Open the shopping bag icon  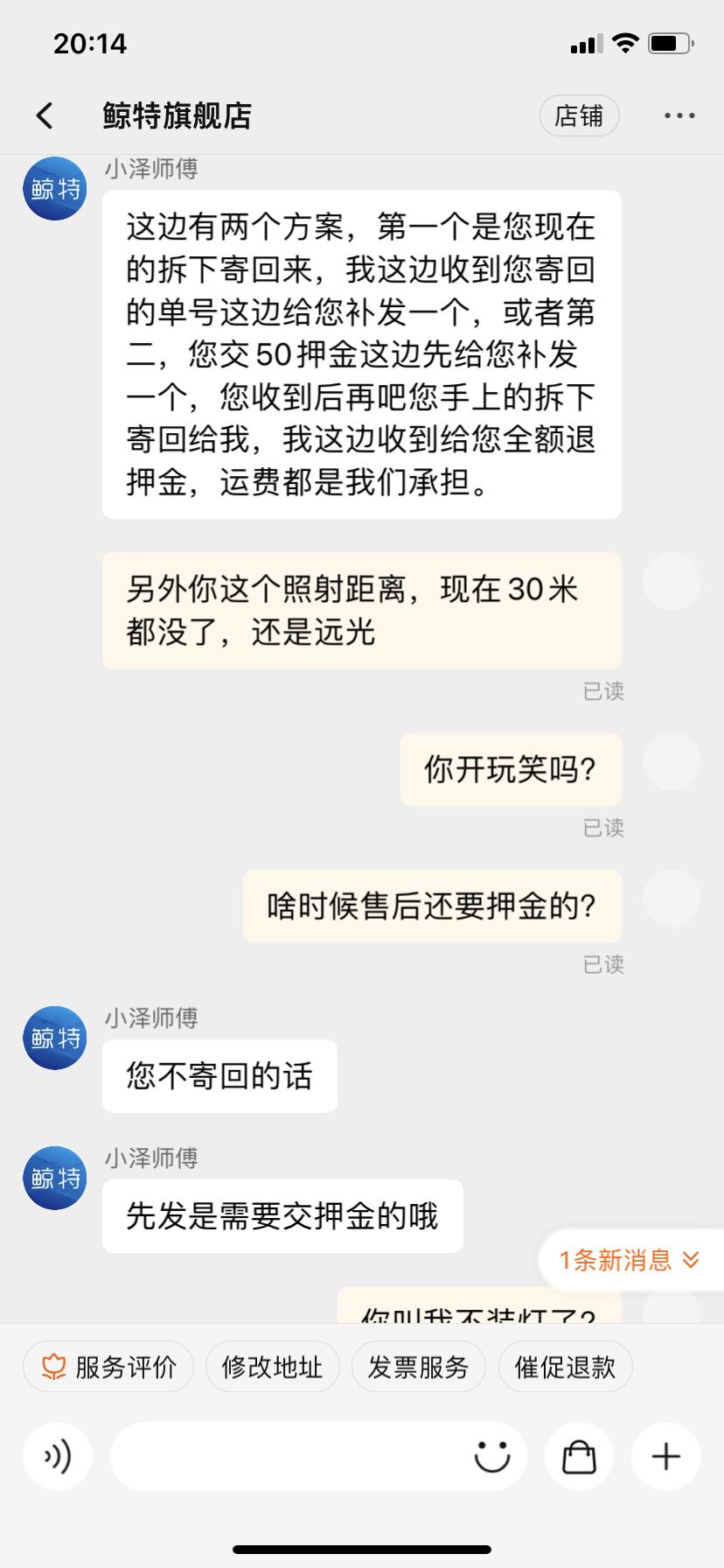point(578,1456)
